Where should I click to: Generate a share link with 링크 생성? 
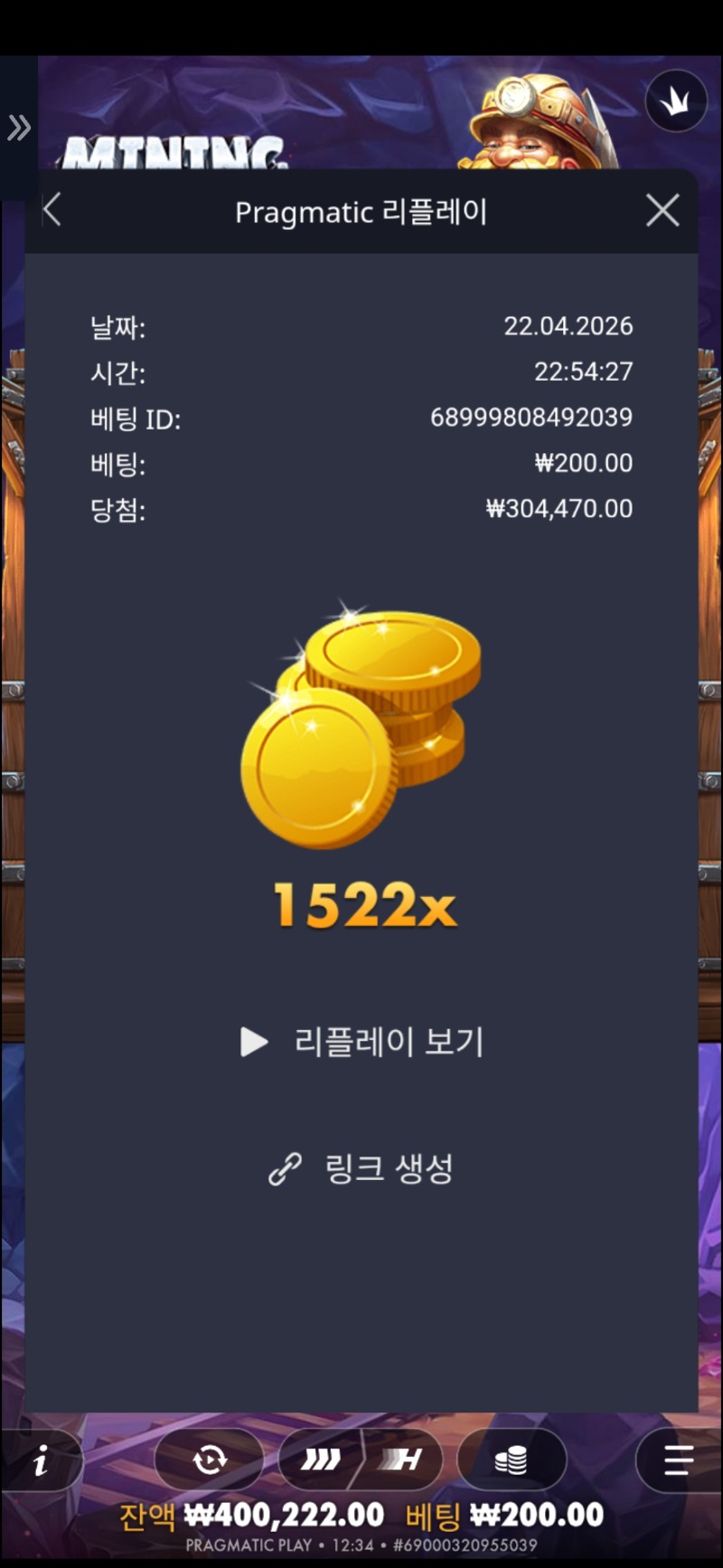point(362,1168)
